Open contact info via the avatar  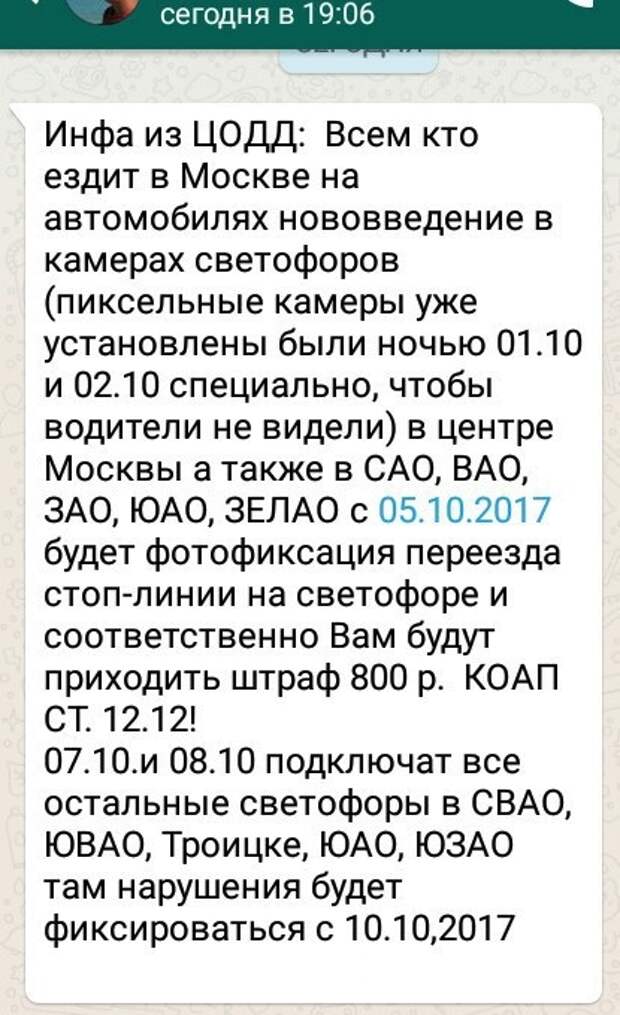[104, 11]
